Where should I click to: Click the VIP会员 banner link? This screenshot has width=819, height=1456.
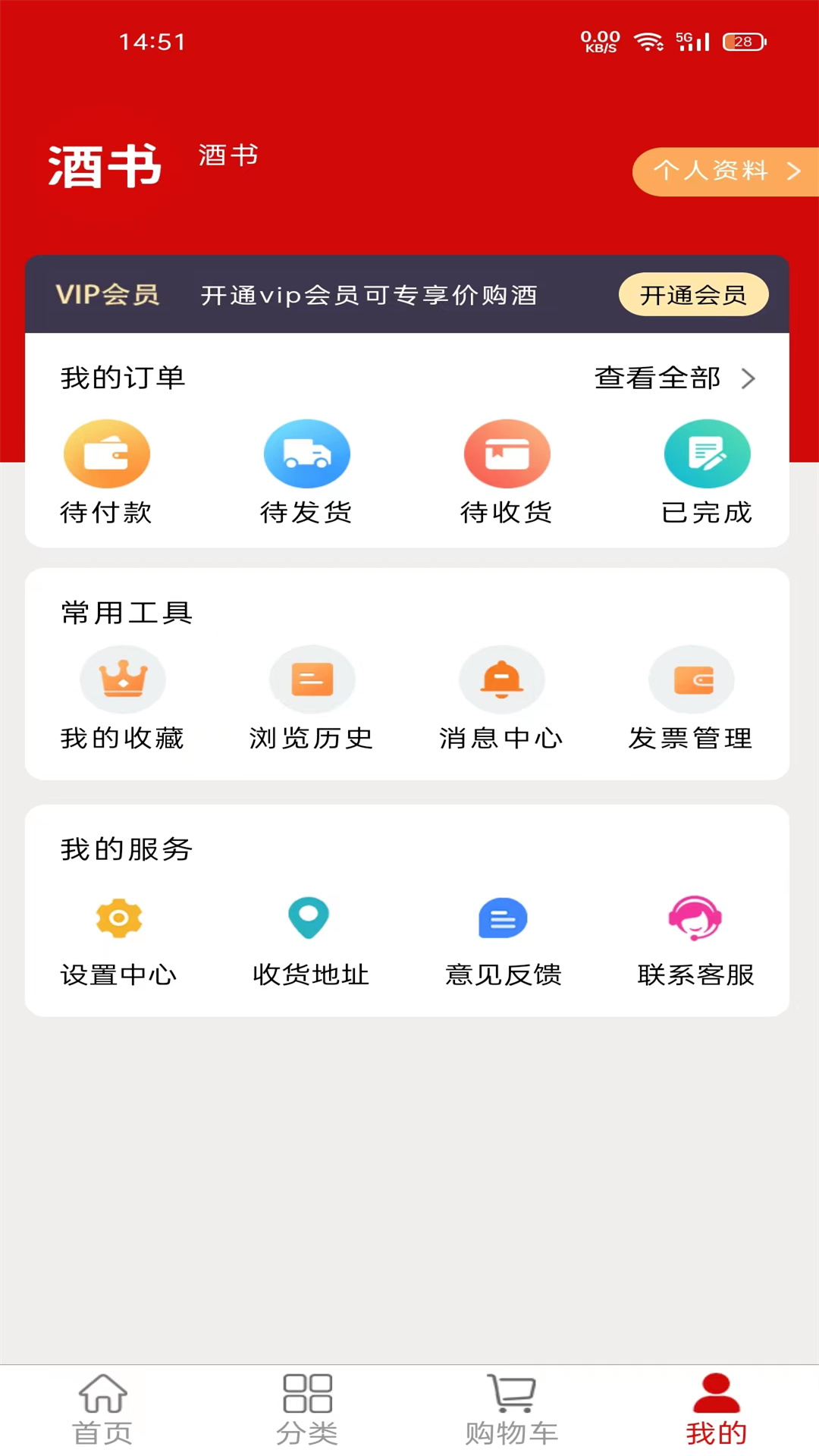107,295
